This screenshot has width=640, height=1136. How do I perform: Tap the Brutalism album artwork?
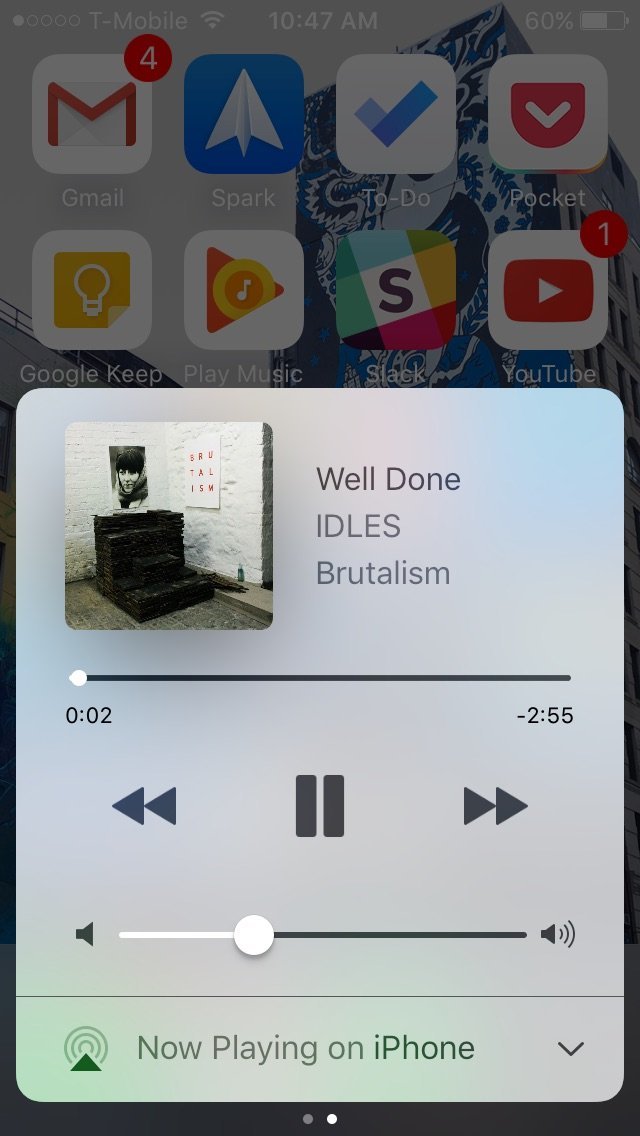[x=169, y=526]
